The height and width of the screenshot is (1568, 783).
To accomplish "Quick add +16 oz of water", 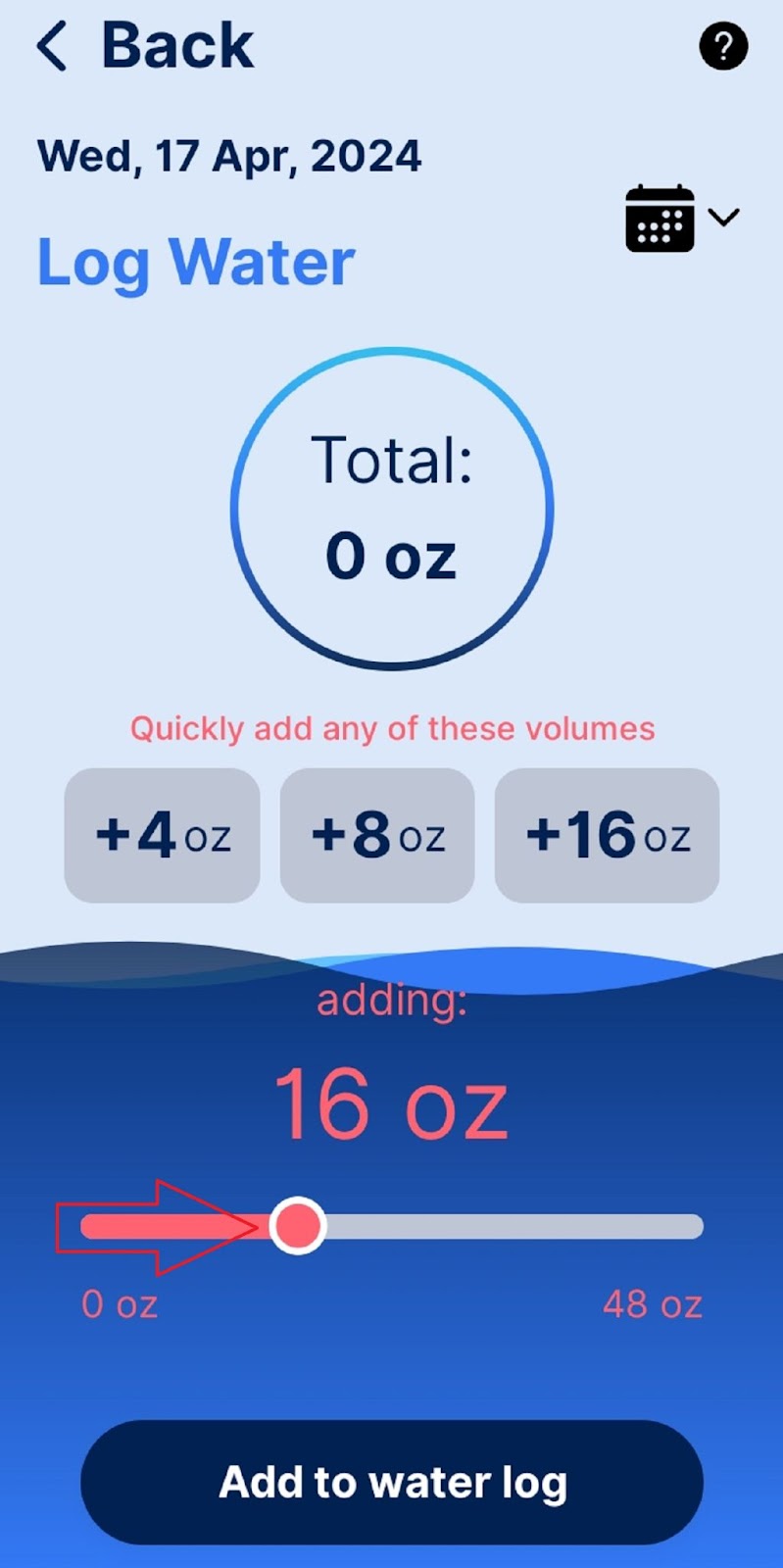I will pyautogui.click(x=607, y=835).
